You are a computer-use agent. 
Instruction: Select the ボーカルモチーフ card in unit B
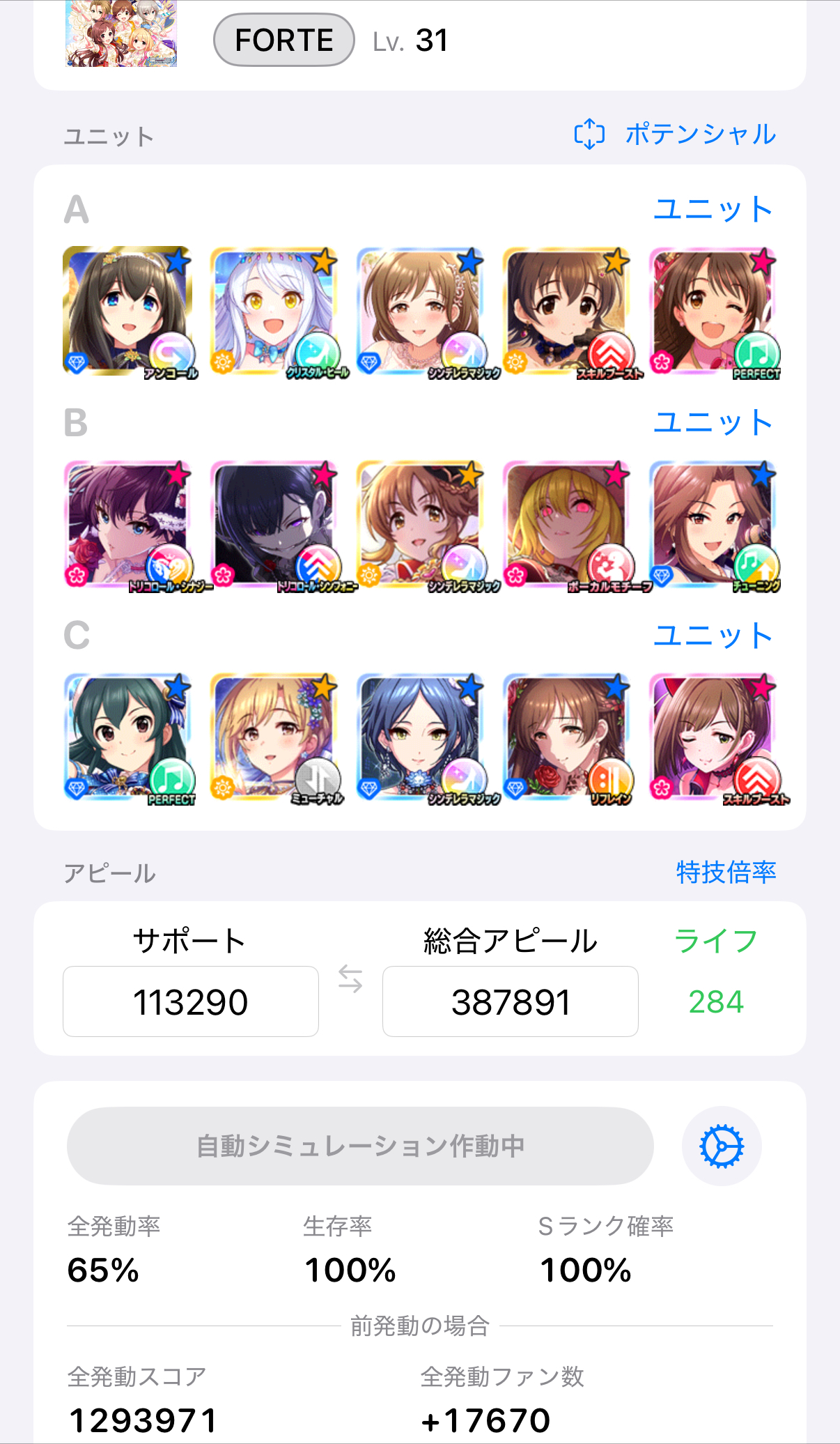tap(567, 525)
